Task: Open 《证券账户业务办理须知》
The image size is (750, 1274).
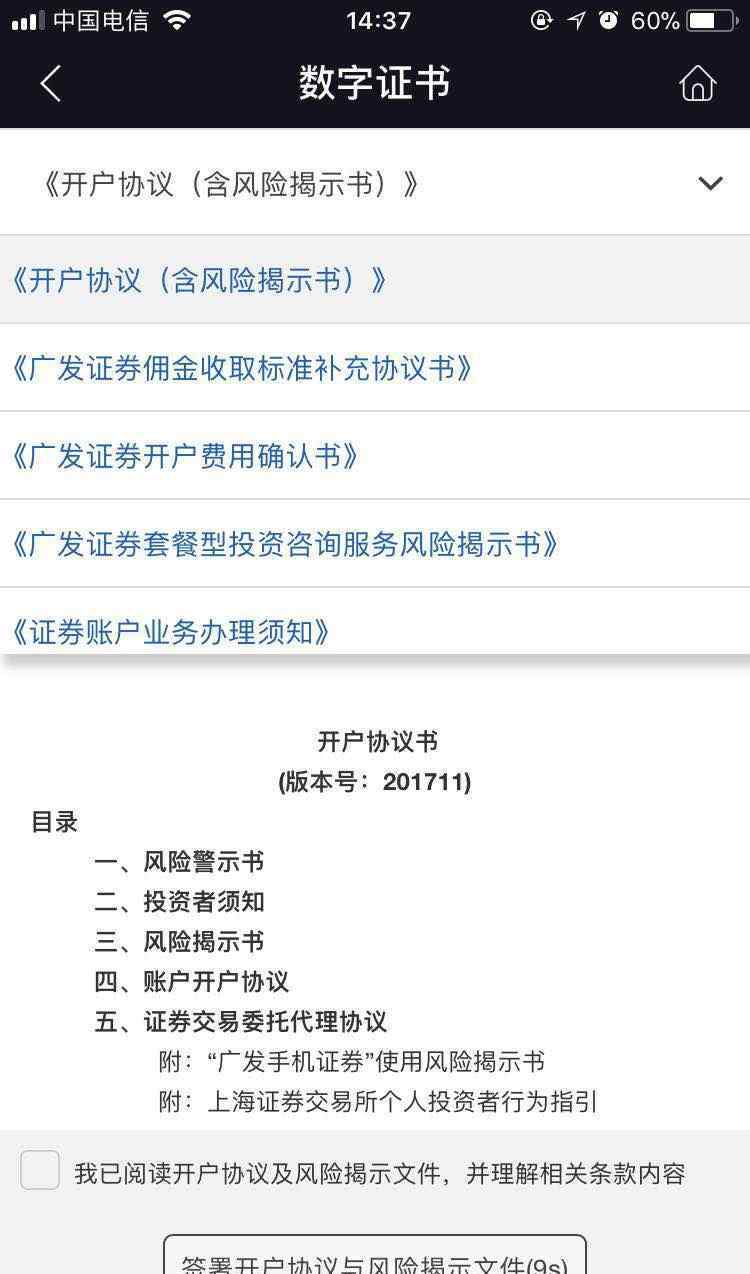Action: (x=170, y=632)
